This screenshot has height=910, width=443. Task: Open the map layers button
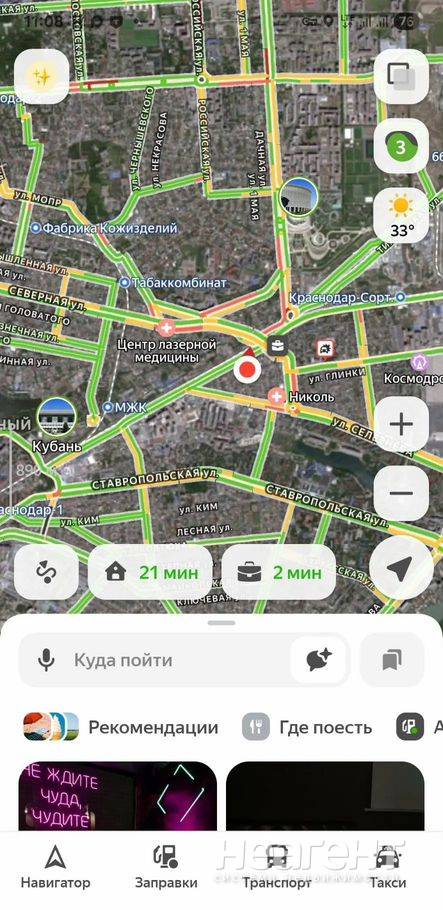[401, 76]
